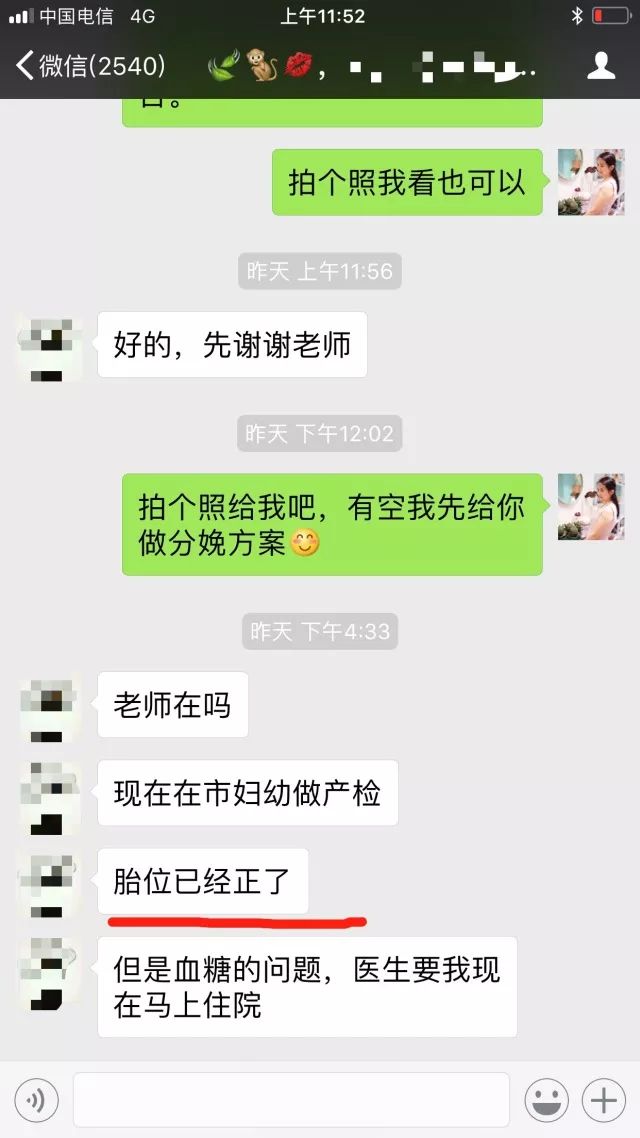Open sender avatar beside 拍个照我看也可以
This screenshot has height=1138, width=640.
coord(590,182)
